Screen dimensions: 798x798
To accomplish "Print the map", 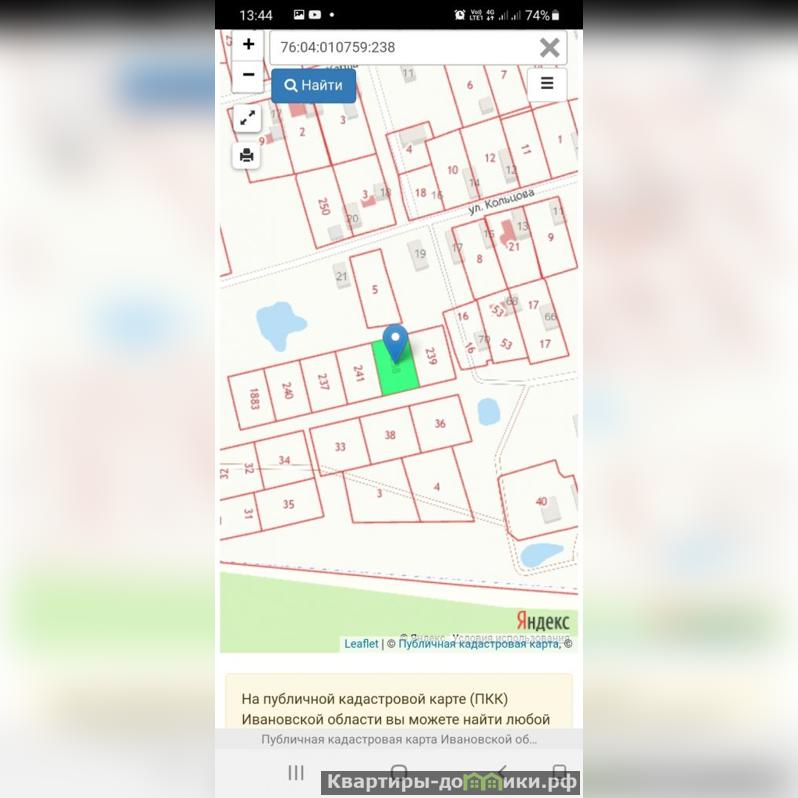I will coord(247,156).
